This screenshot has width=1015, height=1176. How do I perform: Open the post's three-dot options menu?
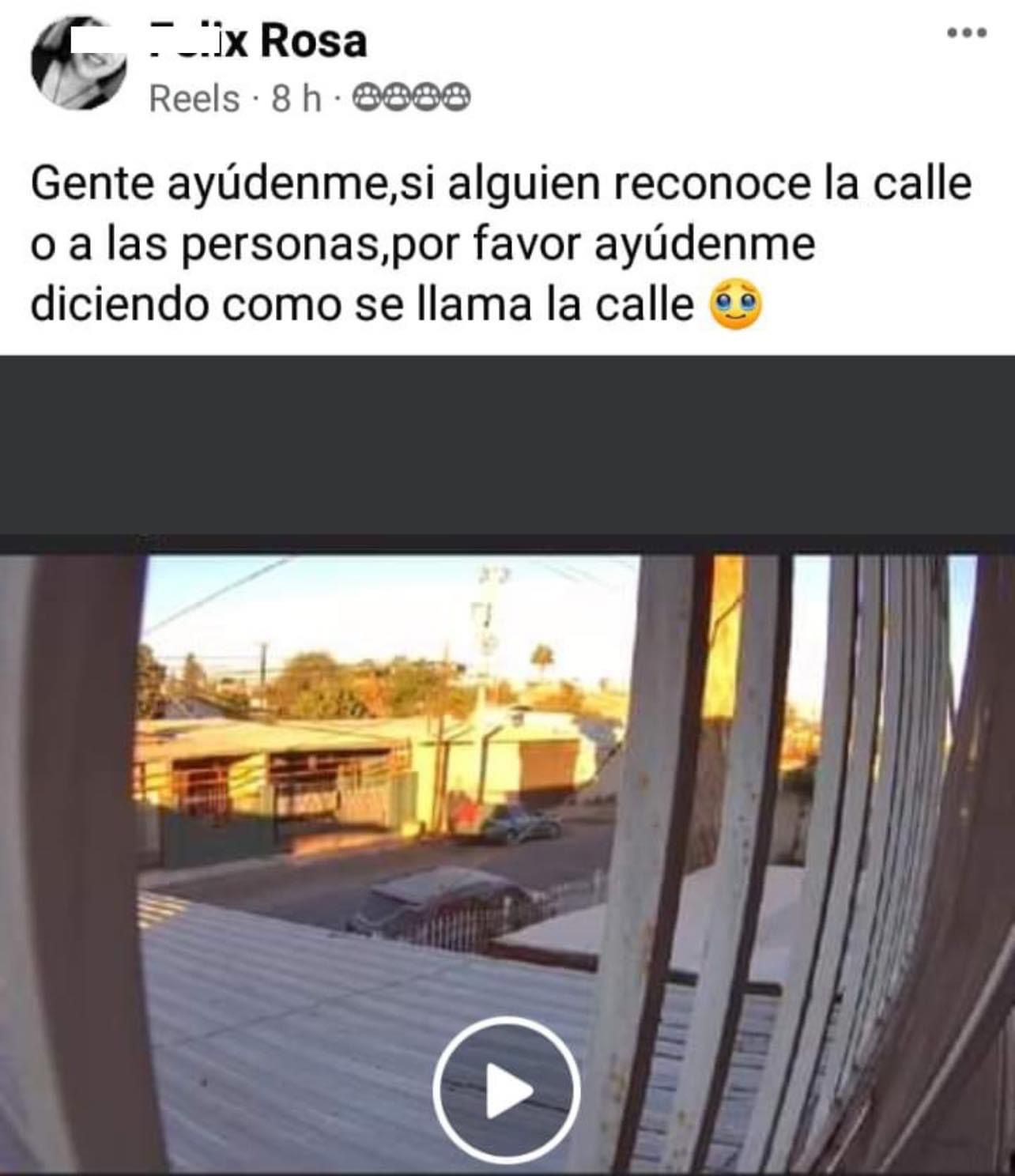click(x=967, y=33)
